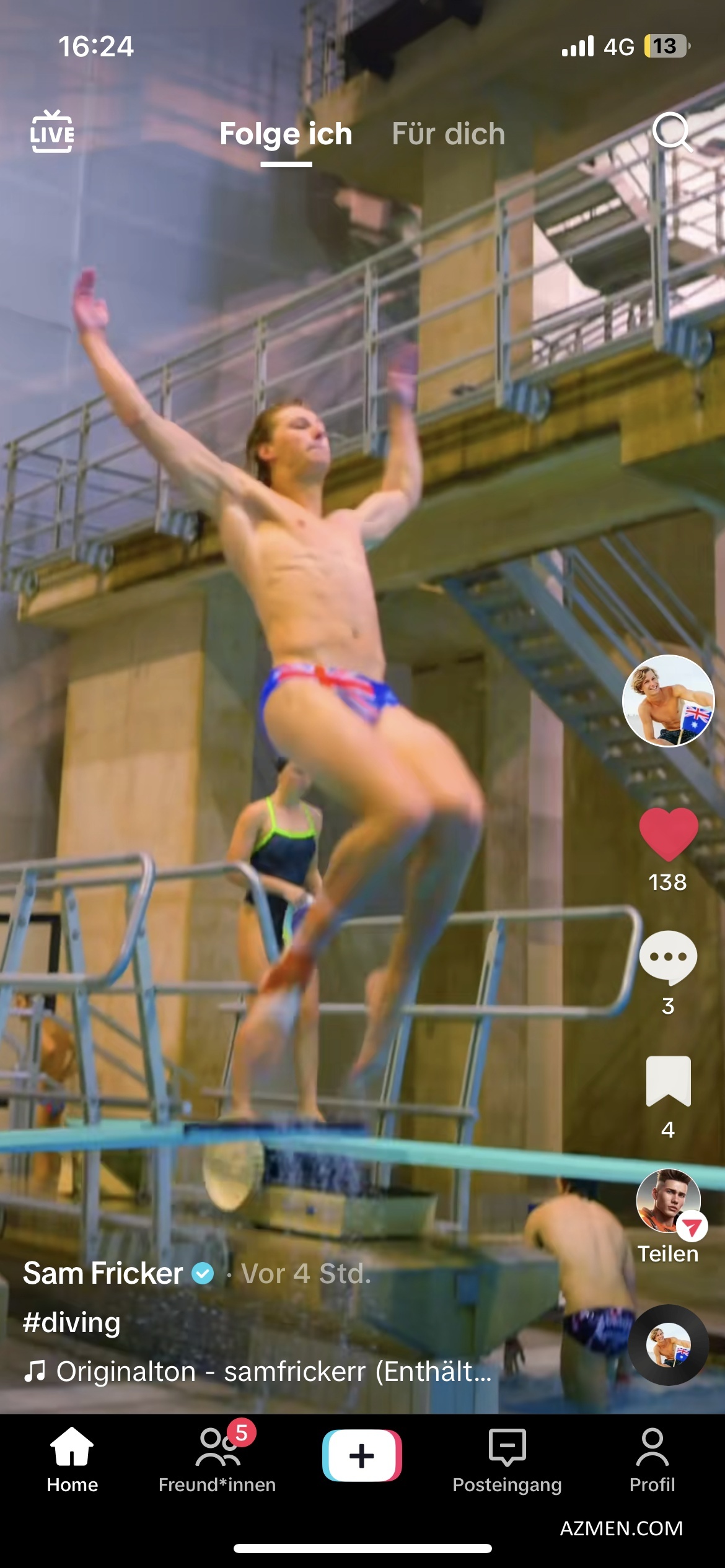Open Sam Fricker's username link
The height and width of the screenshot is (1568, 725).
coord(103,1274)
